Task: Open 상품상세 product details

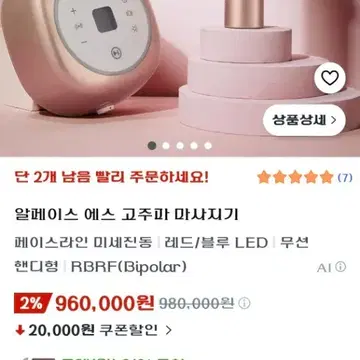Action: point(304,120)
